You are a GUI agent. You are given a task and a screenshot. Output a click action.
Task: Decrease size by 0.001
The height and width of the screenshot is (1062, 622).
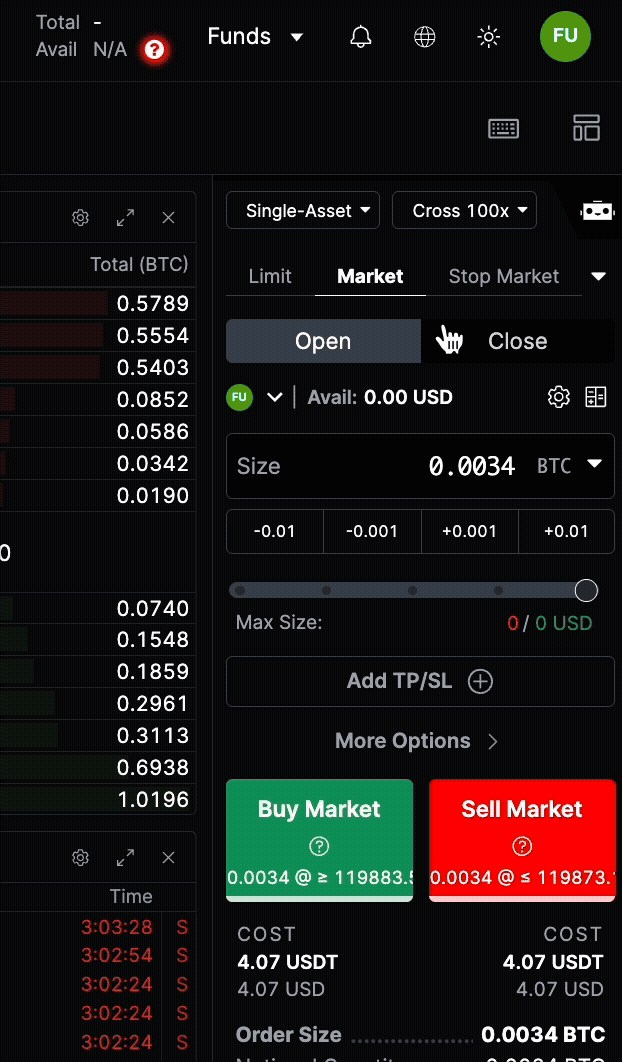coord(372,531)
